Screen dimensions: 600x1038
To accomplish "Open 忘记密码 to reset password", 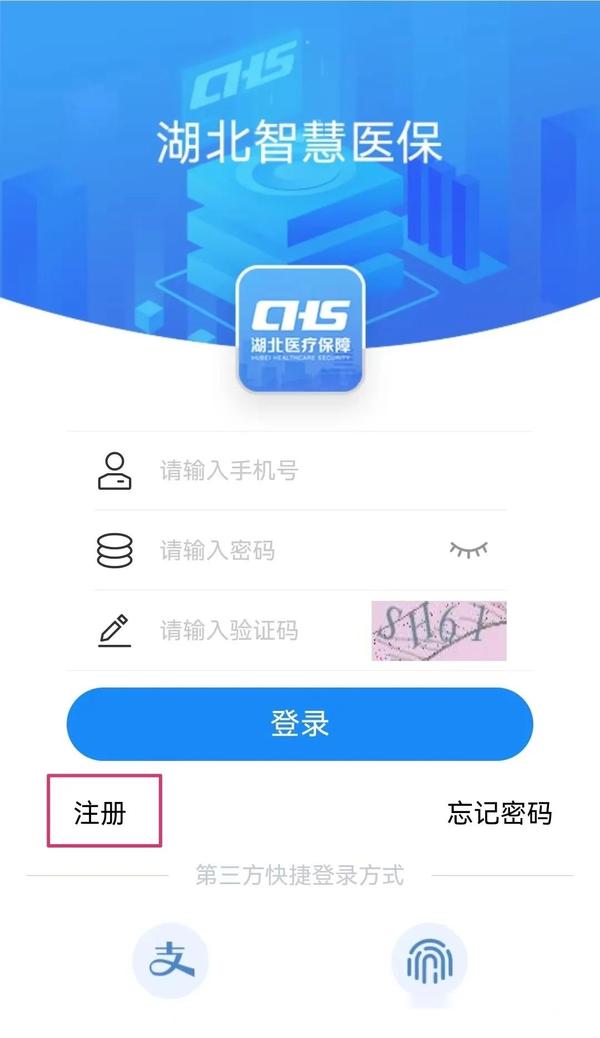I will [x=499, y=813].
